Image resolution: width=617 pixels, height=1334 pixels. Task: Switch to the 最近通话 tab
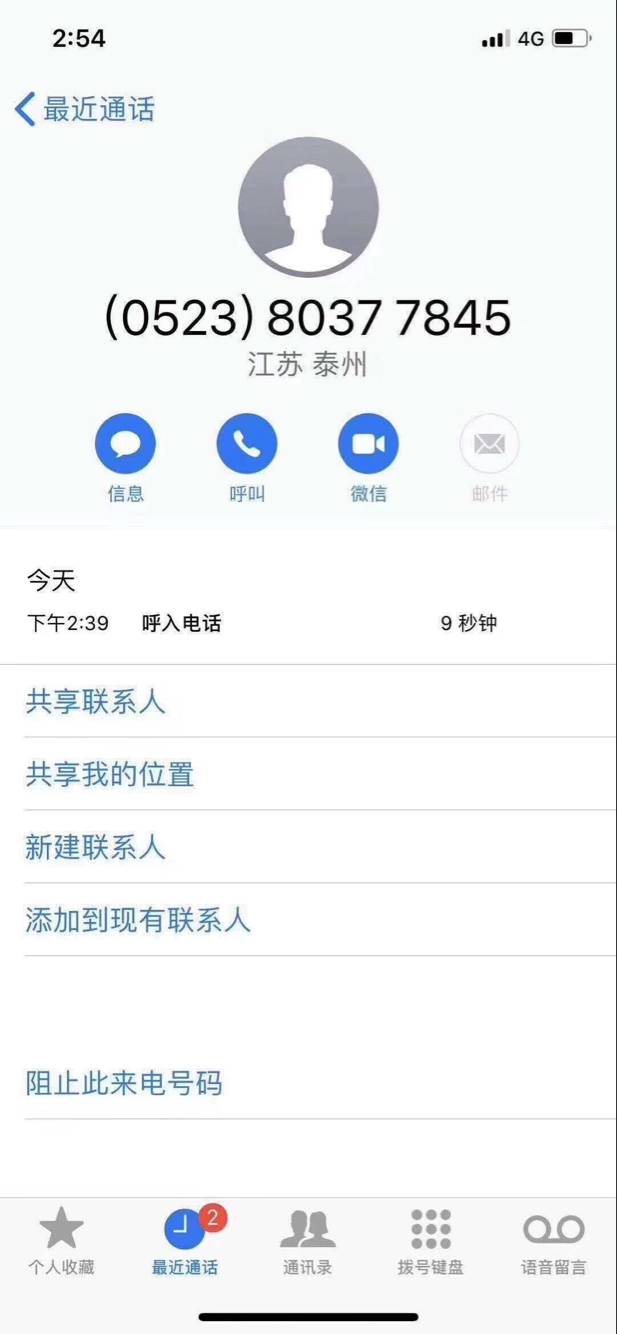coord(185,1241)
